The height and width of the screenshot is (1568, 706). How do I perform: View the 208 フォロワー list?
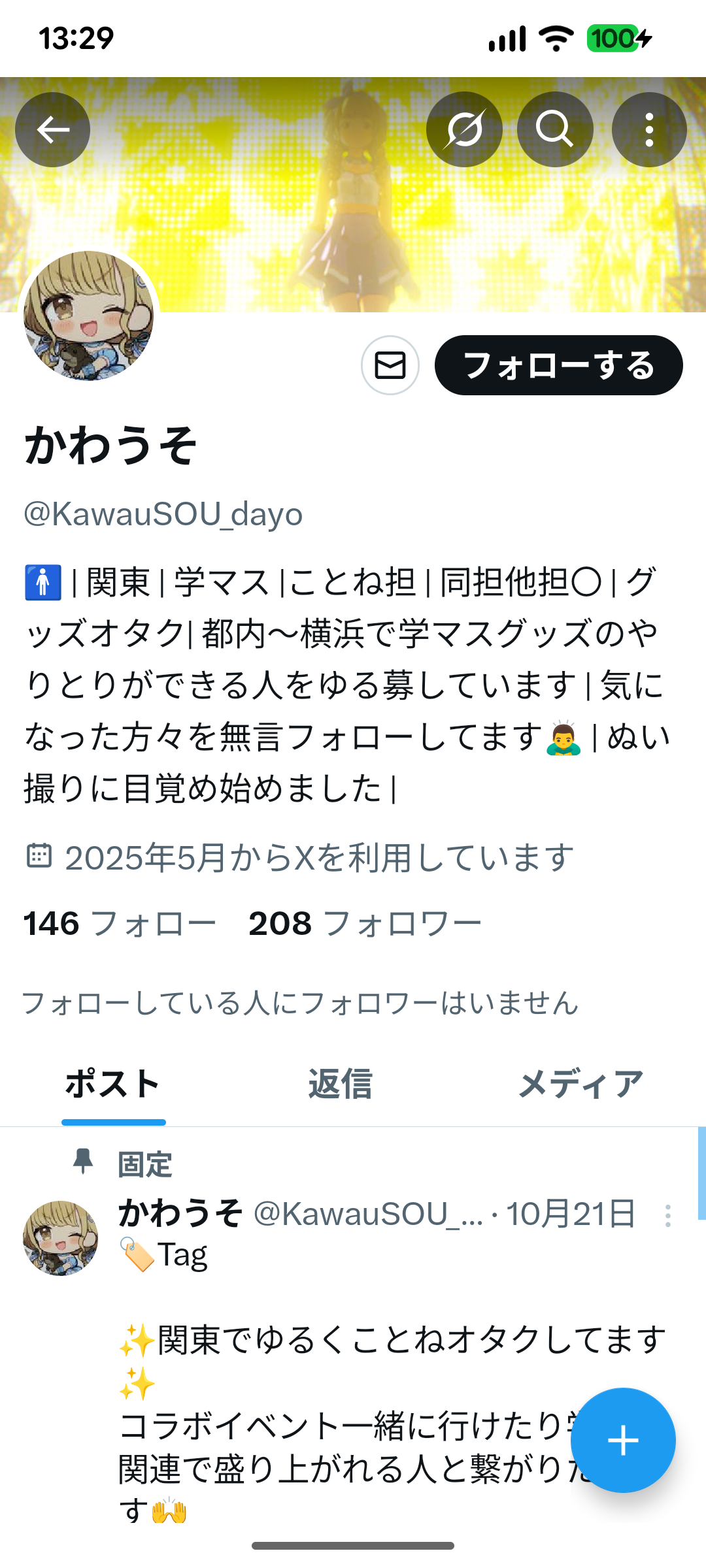365,924
